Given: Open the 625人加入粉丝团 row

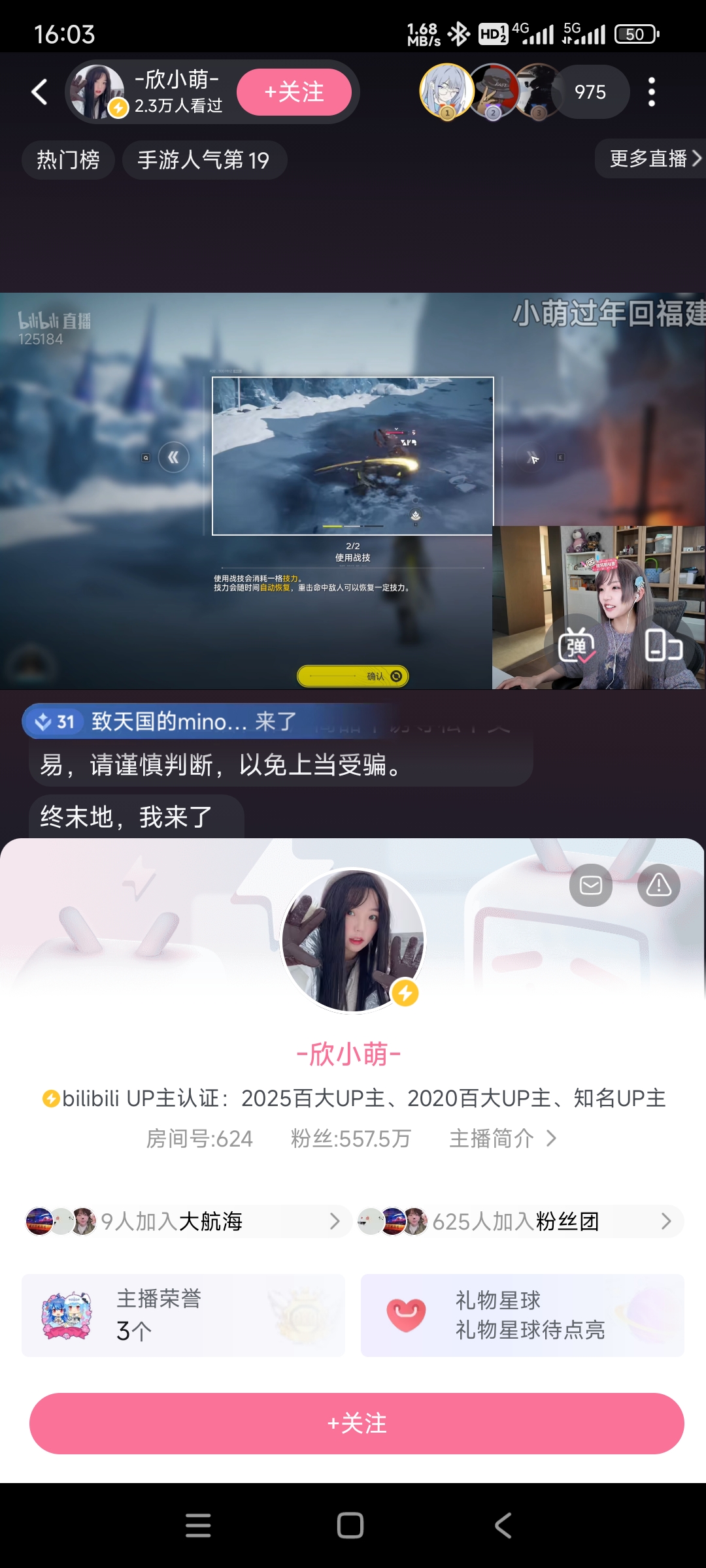Looking at the screenshot, I should 519,1221.
